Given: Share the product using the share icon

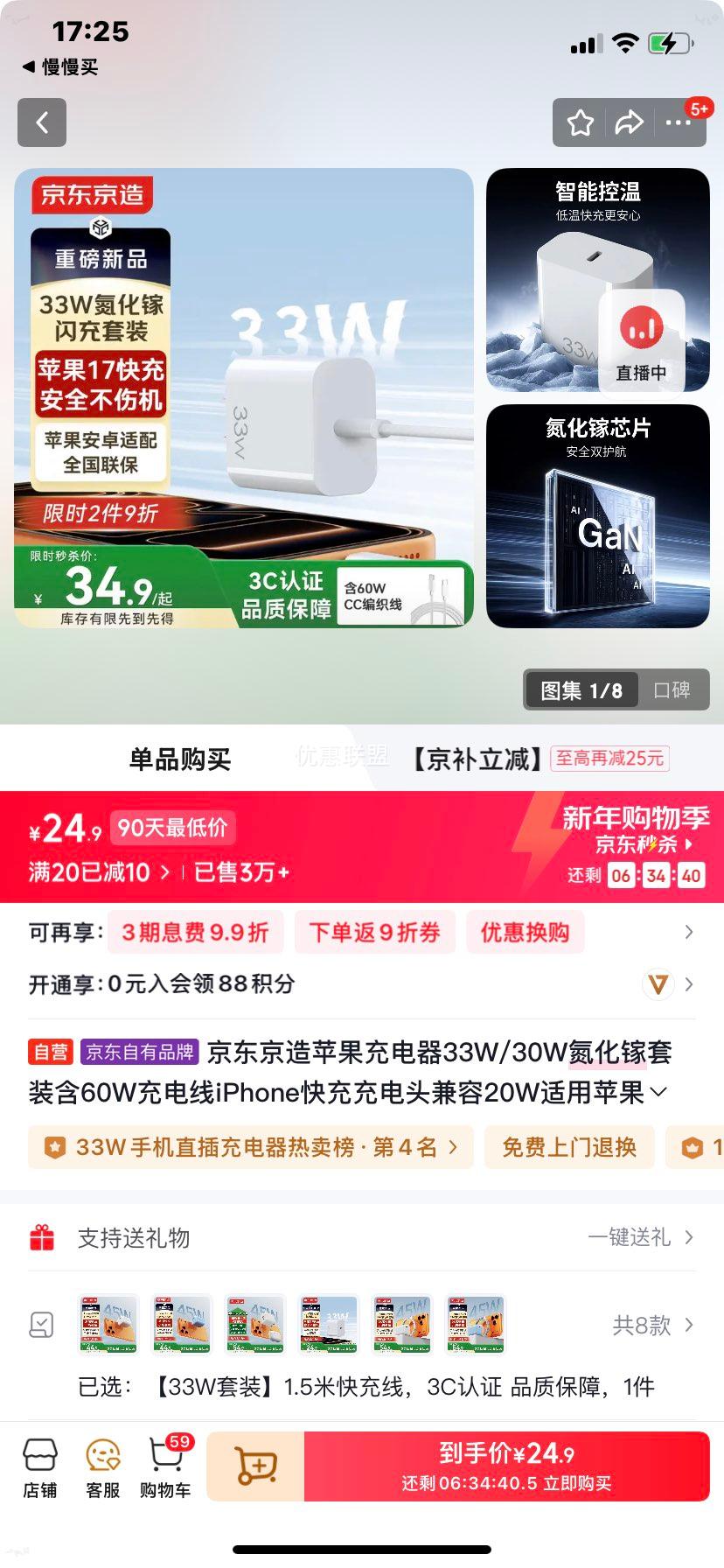Looking at the screenshot, I should (629, 122).
